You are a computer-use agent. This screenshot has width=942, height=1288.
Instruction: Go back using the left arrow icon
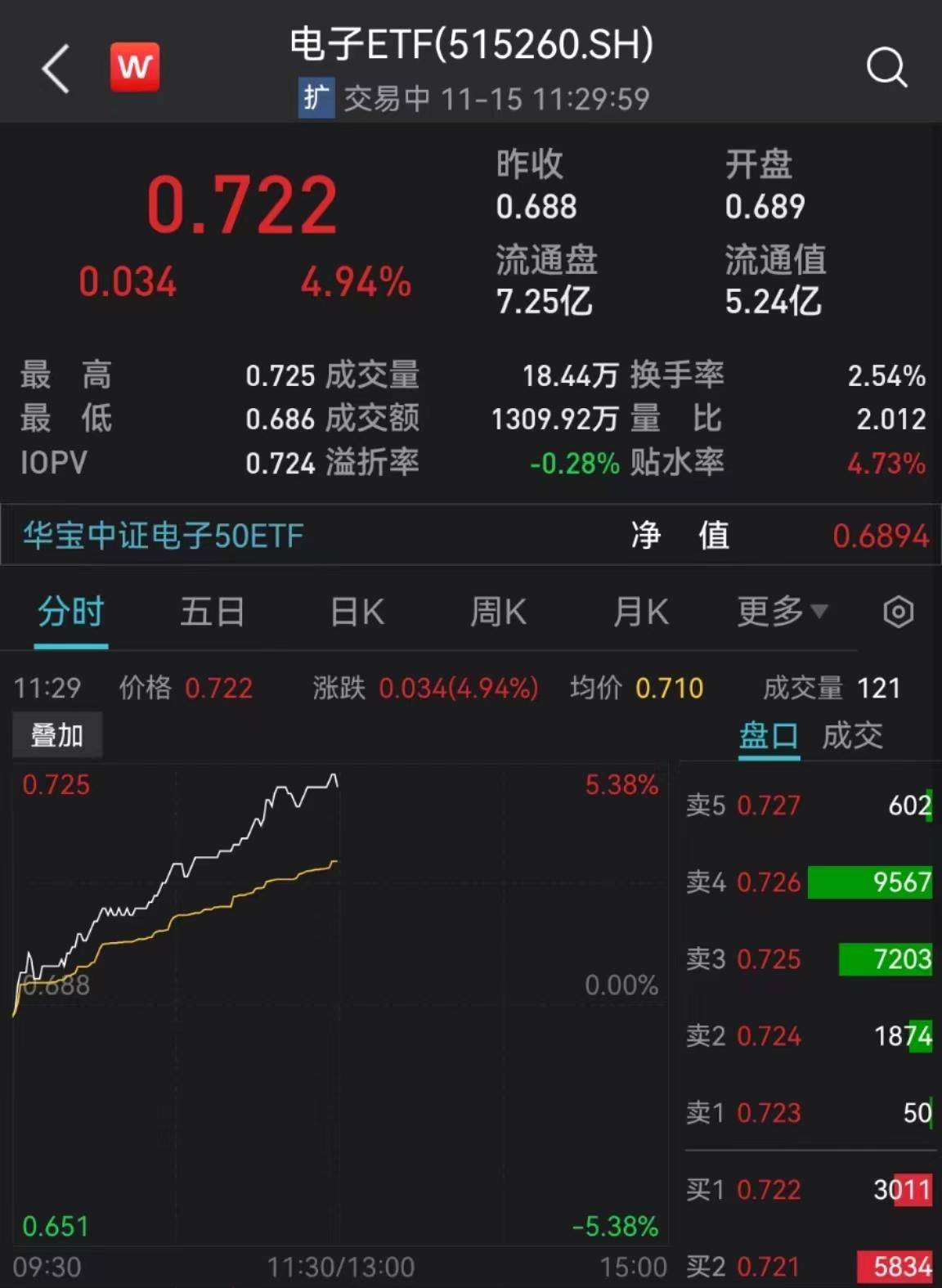54,67
